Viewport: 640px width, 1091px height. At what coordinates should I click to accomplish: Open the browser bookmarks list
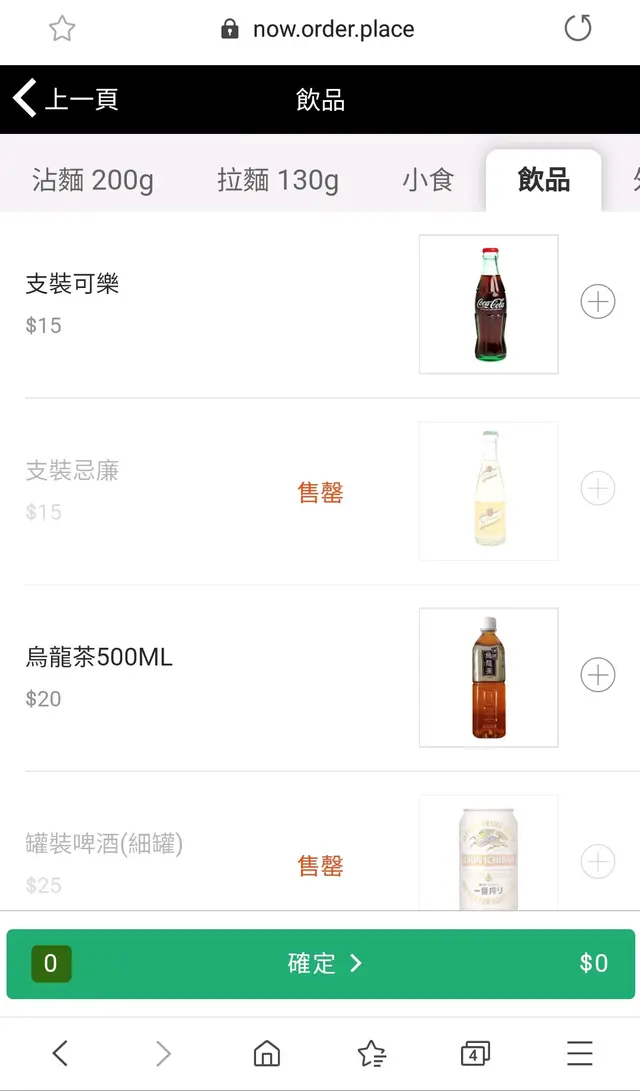pos(371,1053)
